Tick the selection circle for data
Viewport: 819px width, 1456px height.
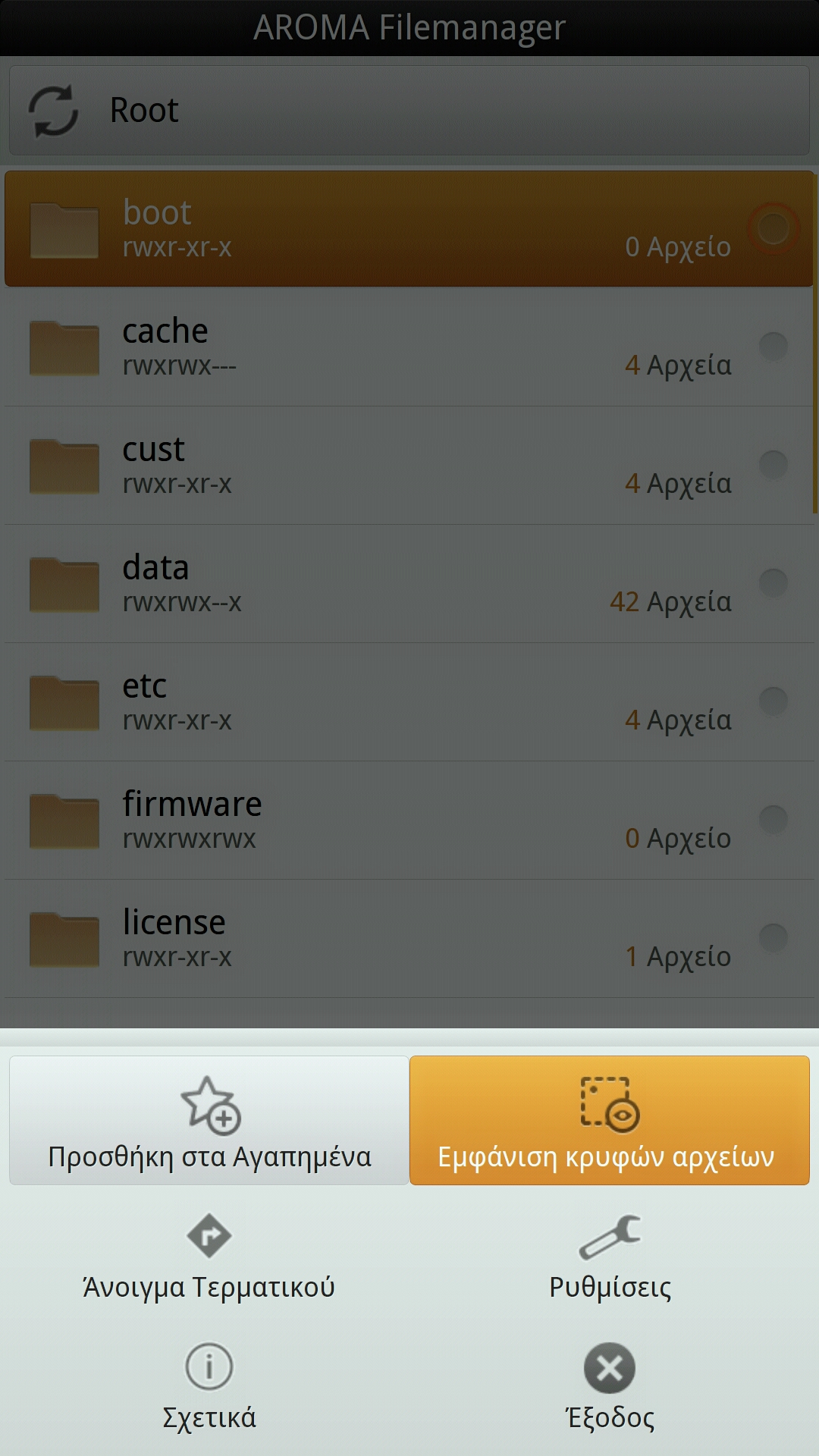tap(773, 583)
